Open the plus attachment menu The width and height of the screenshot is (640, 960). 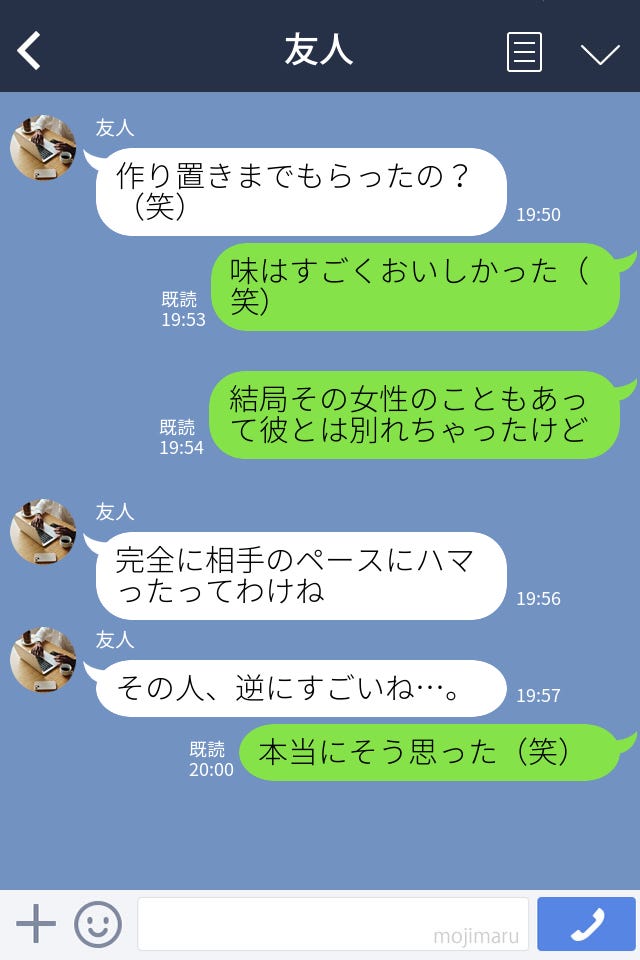(36, 923)
